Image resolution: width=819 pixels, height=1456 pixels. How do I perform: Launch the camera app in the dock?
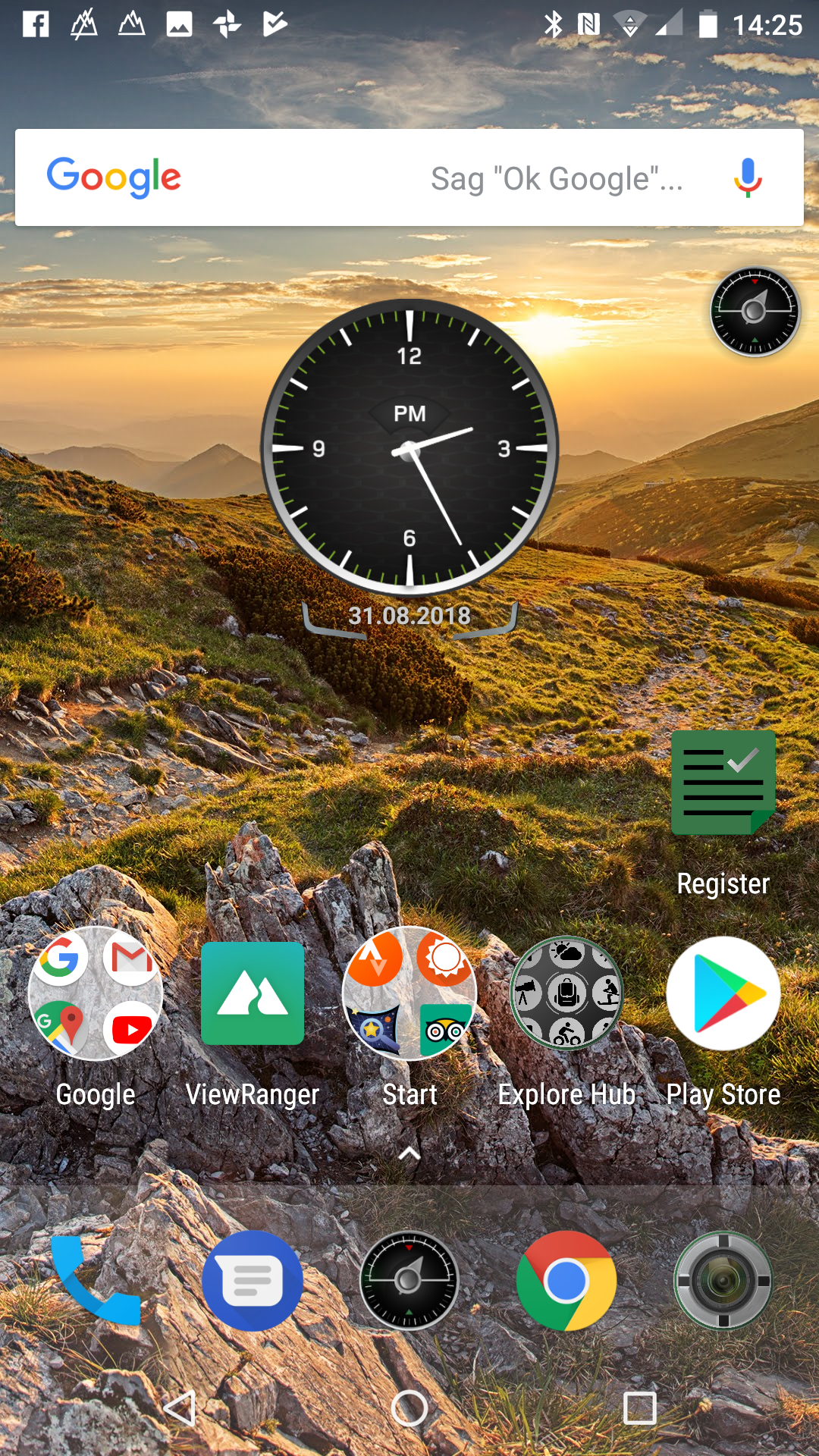coord(723,1280)
